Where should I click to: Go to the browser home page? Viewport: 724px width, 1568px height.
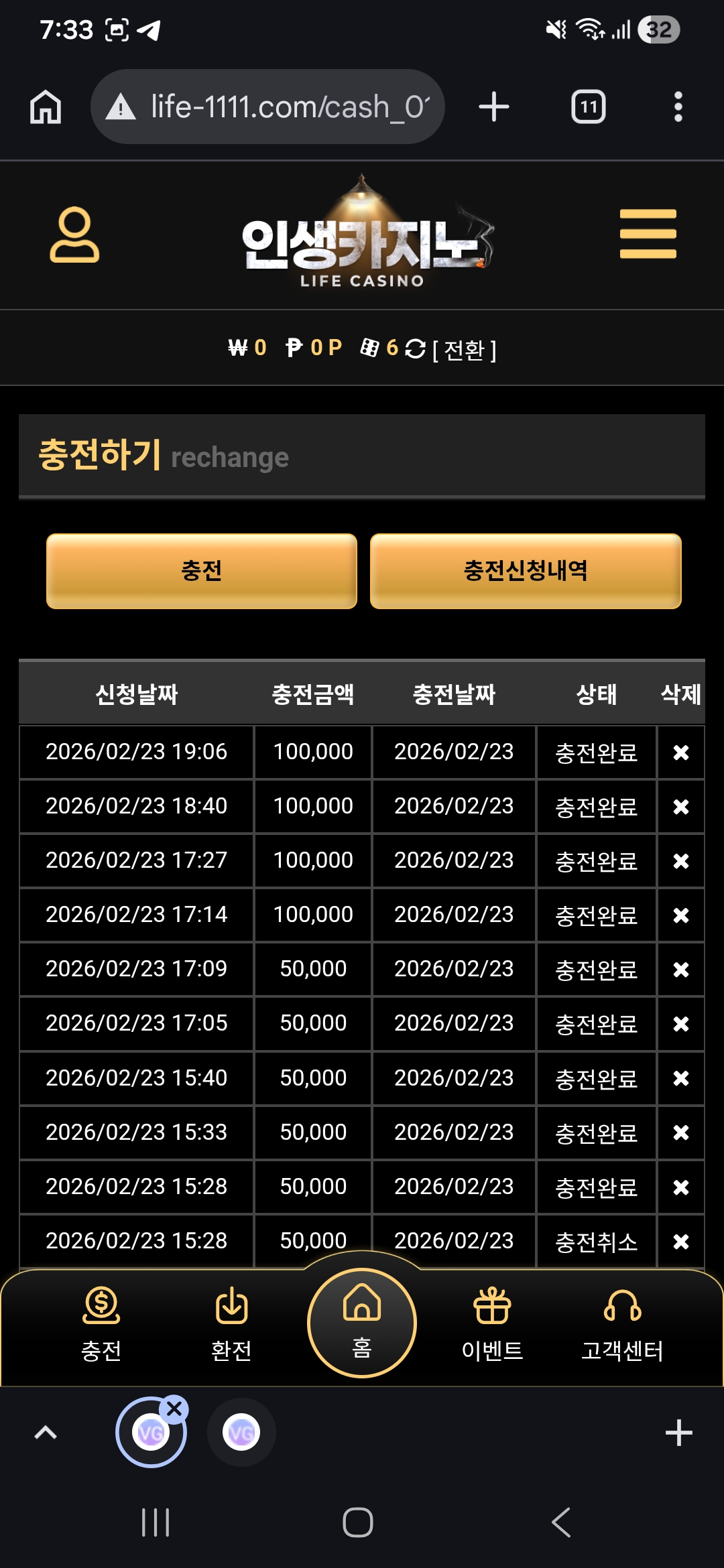(x=46, y=107)
